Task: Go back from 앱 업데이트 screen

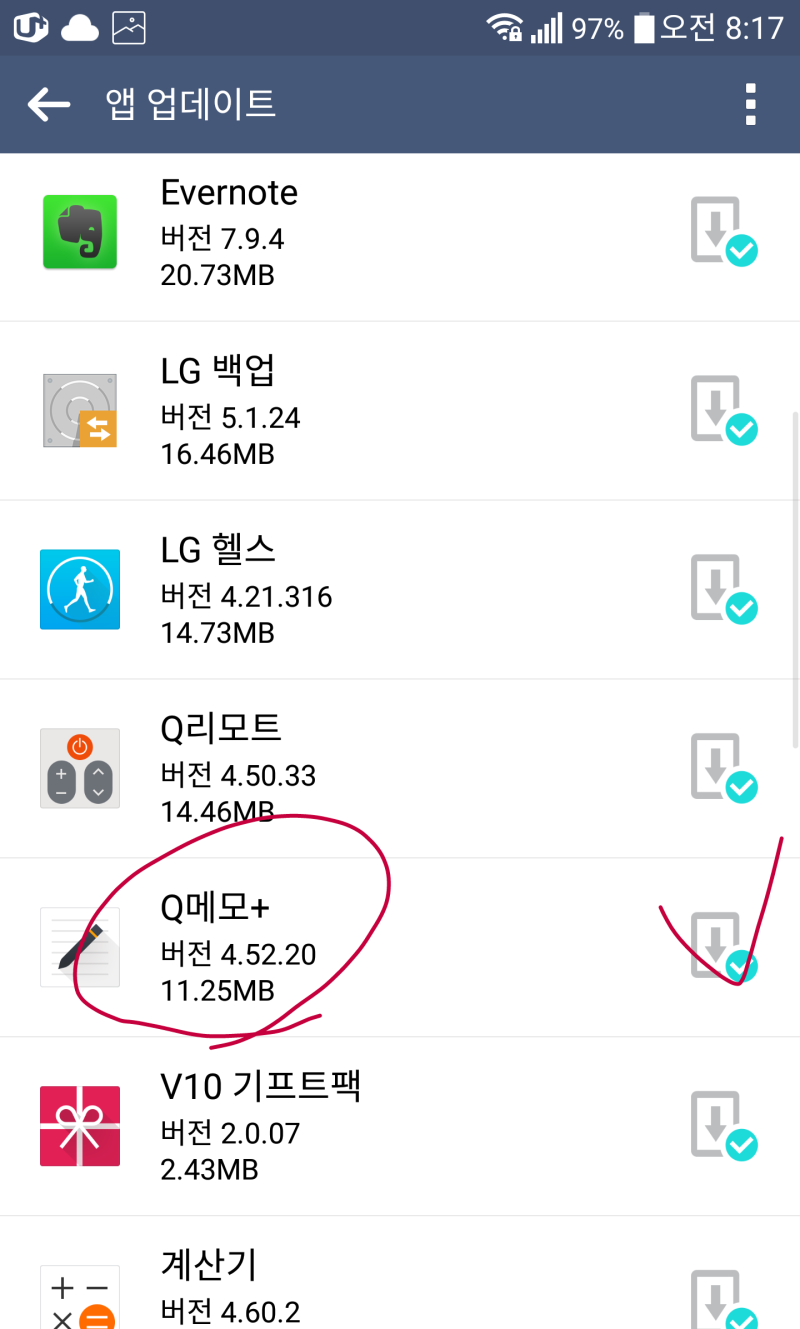Action: (48, 104)
